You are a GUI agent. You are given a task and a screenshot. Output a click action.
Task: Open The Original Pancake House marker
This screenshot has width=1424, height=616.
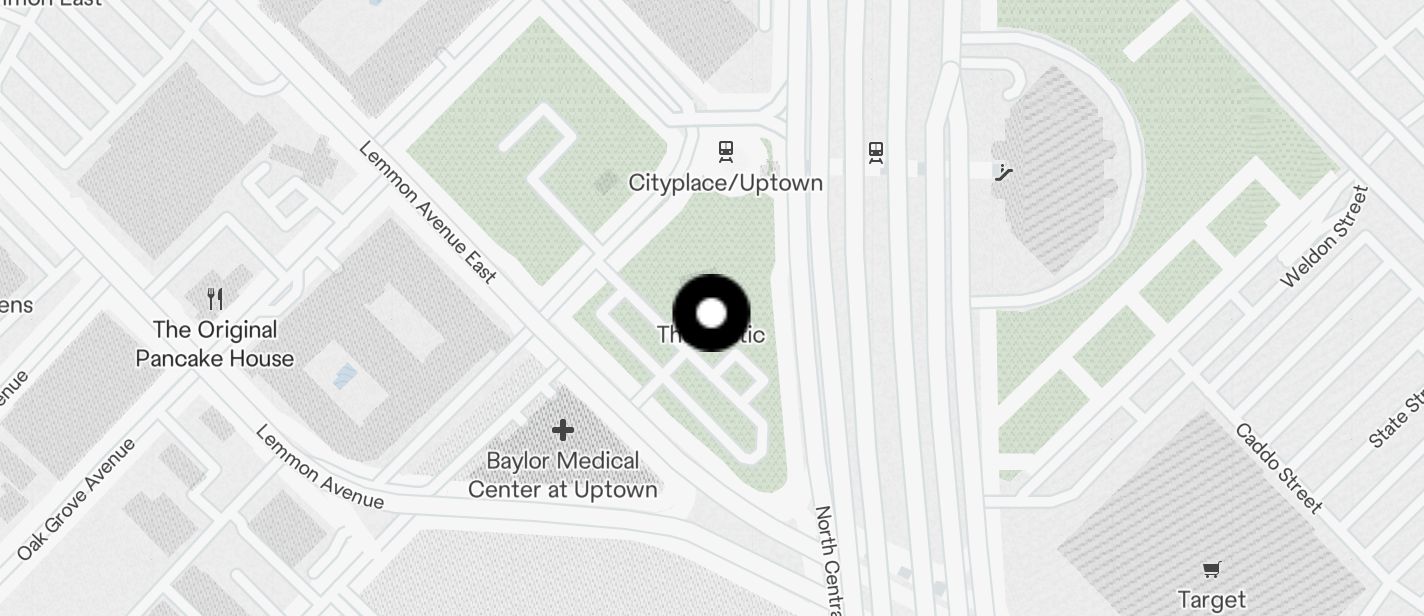[215, 298]
